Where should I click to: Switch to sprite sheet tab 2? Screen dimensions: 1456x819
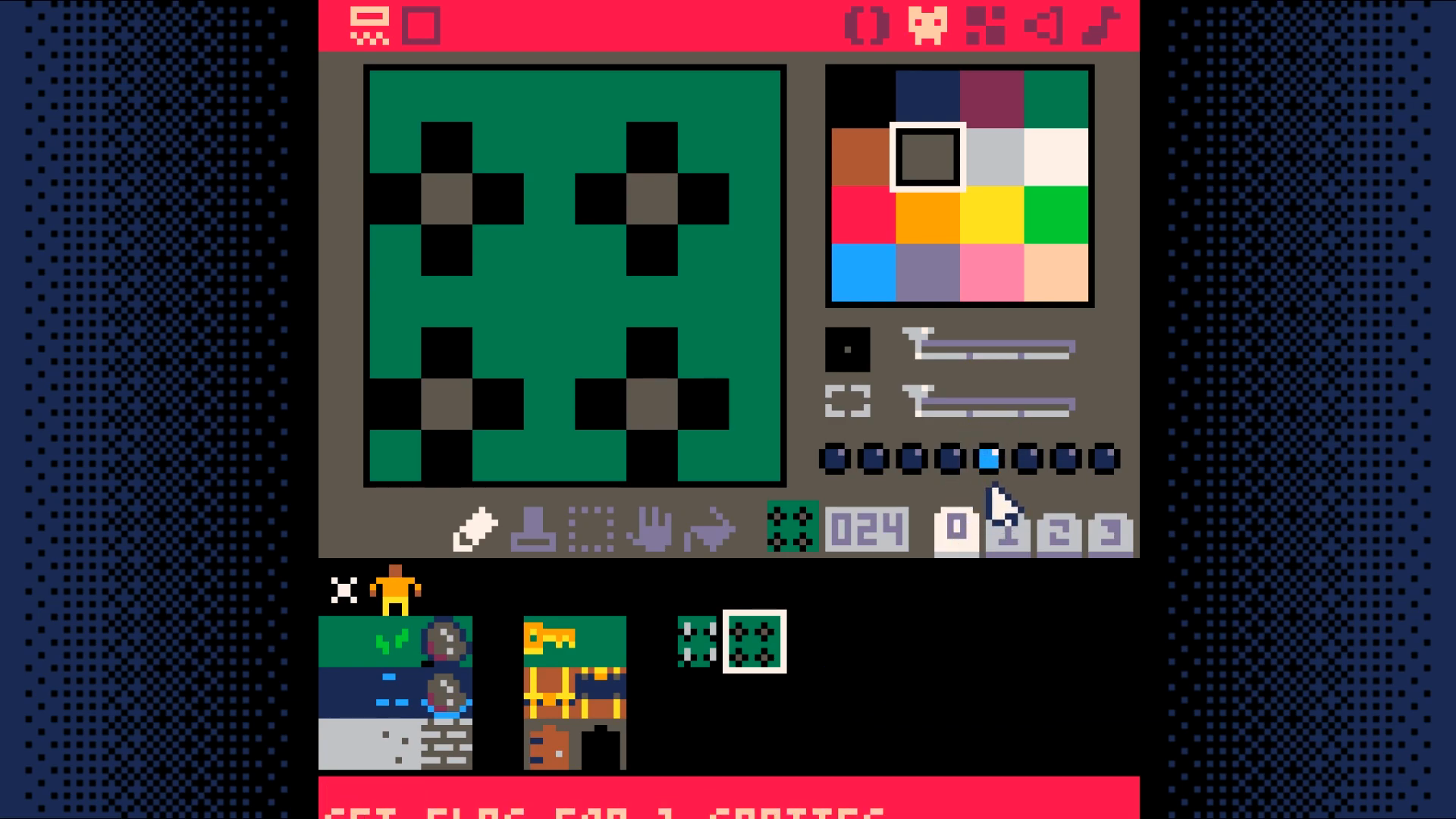(1059, 535)
